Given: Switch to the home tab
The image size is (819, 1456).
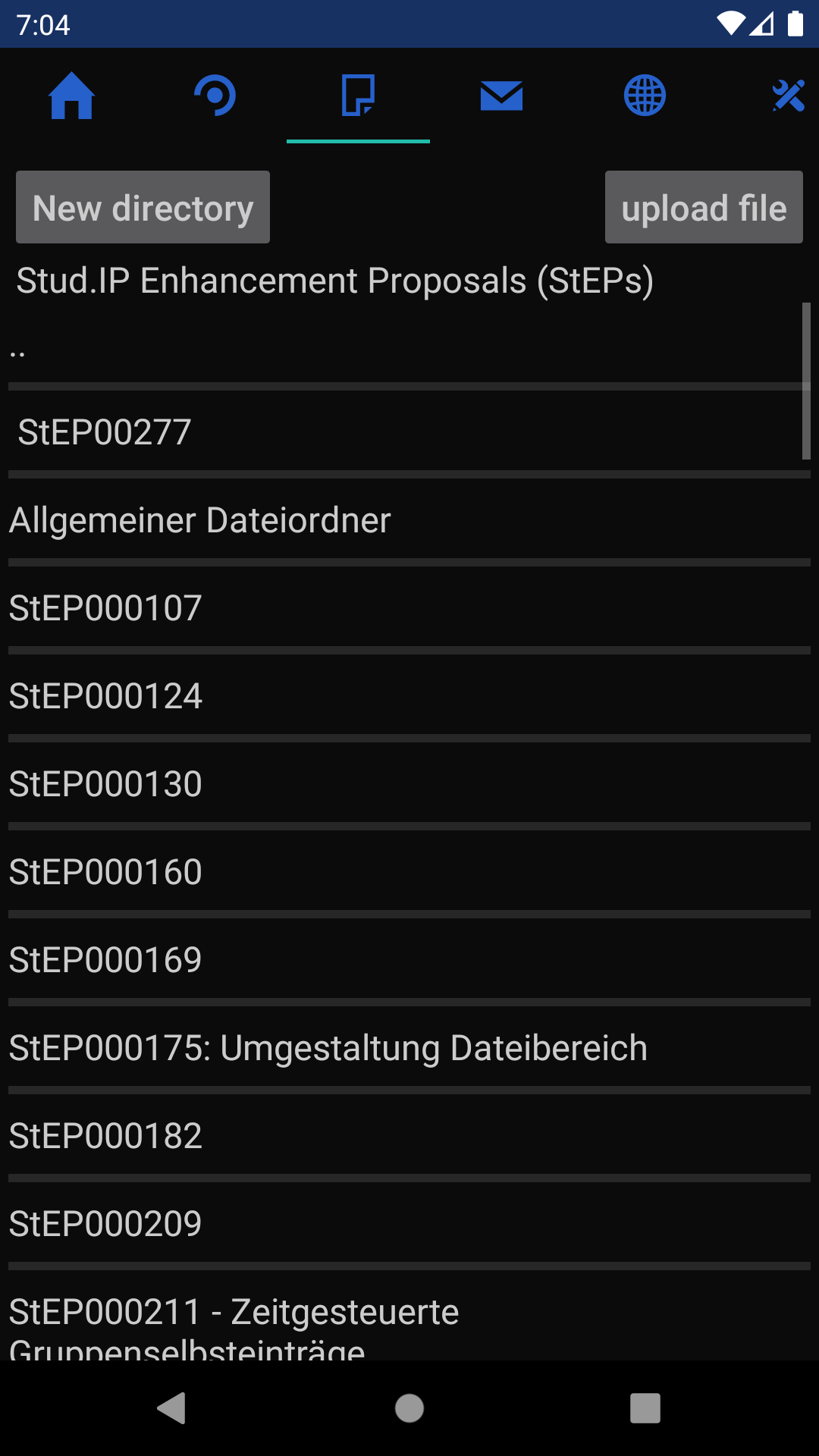Looking at the screenshot, I should click(71, 96).
